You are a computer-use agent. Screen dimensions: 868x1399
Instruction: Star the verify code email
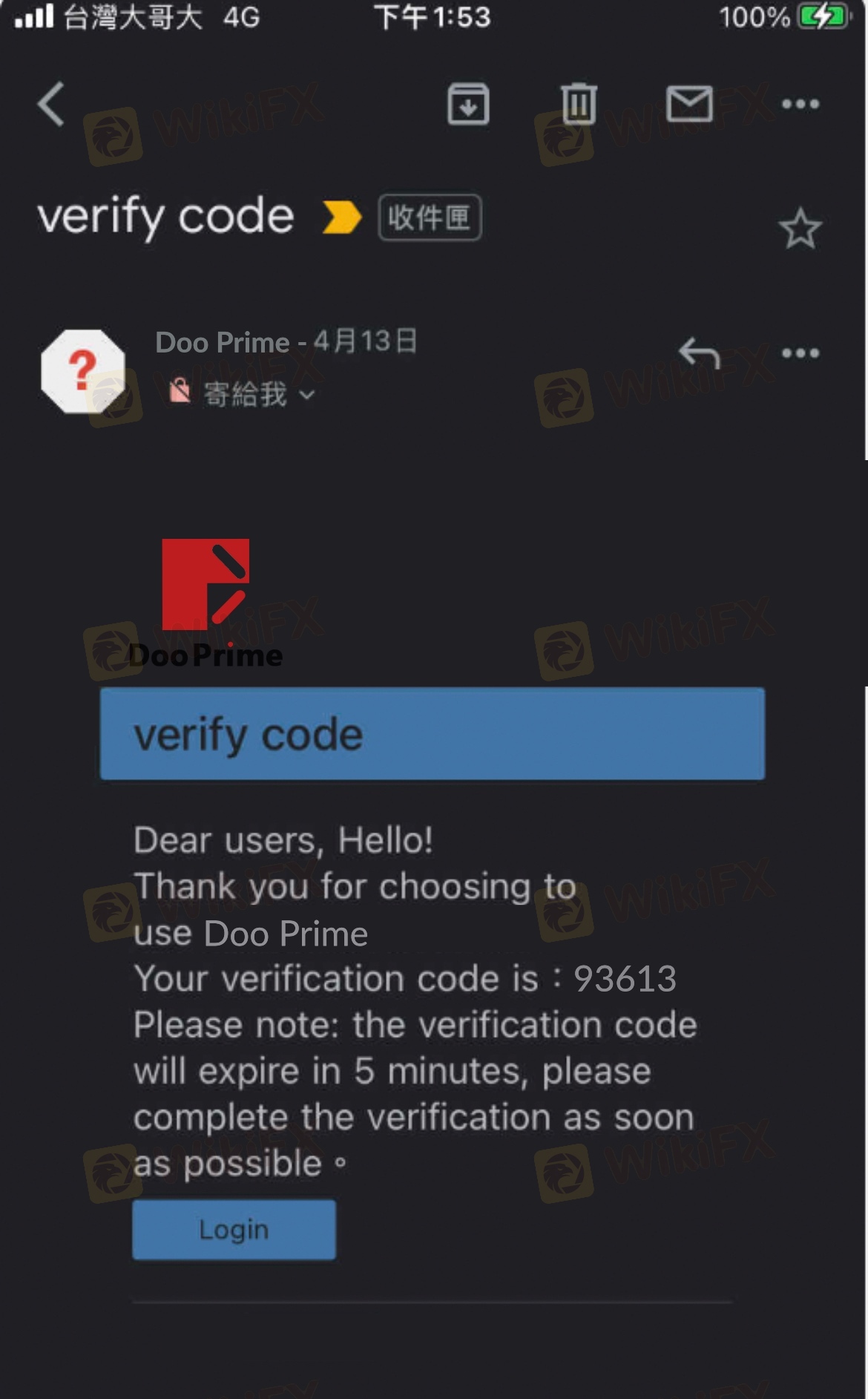pyautogui.click(x=800, y=229)
